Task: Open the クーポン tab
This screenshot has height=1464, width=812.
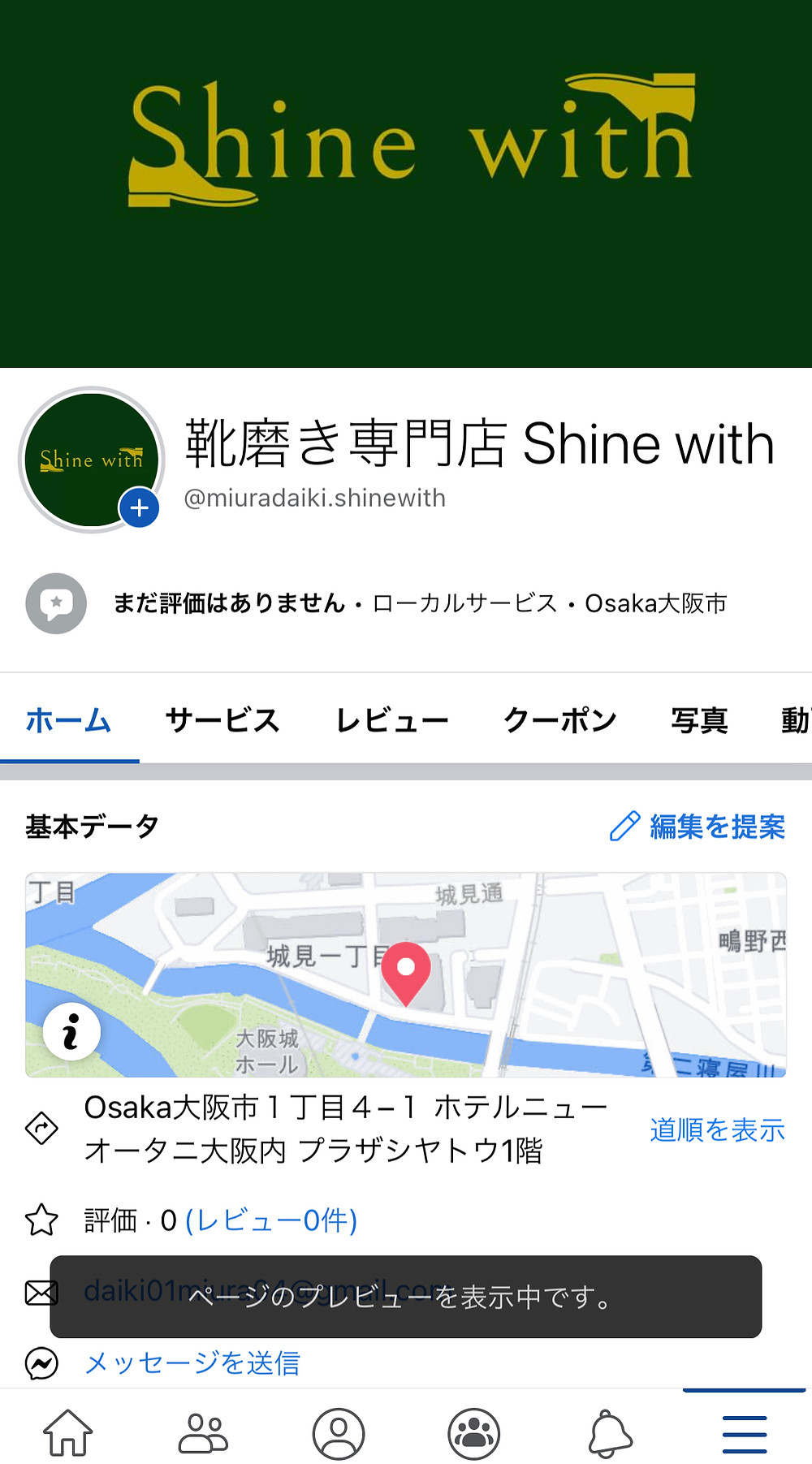Action: point(560,720)
